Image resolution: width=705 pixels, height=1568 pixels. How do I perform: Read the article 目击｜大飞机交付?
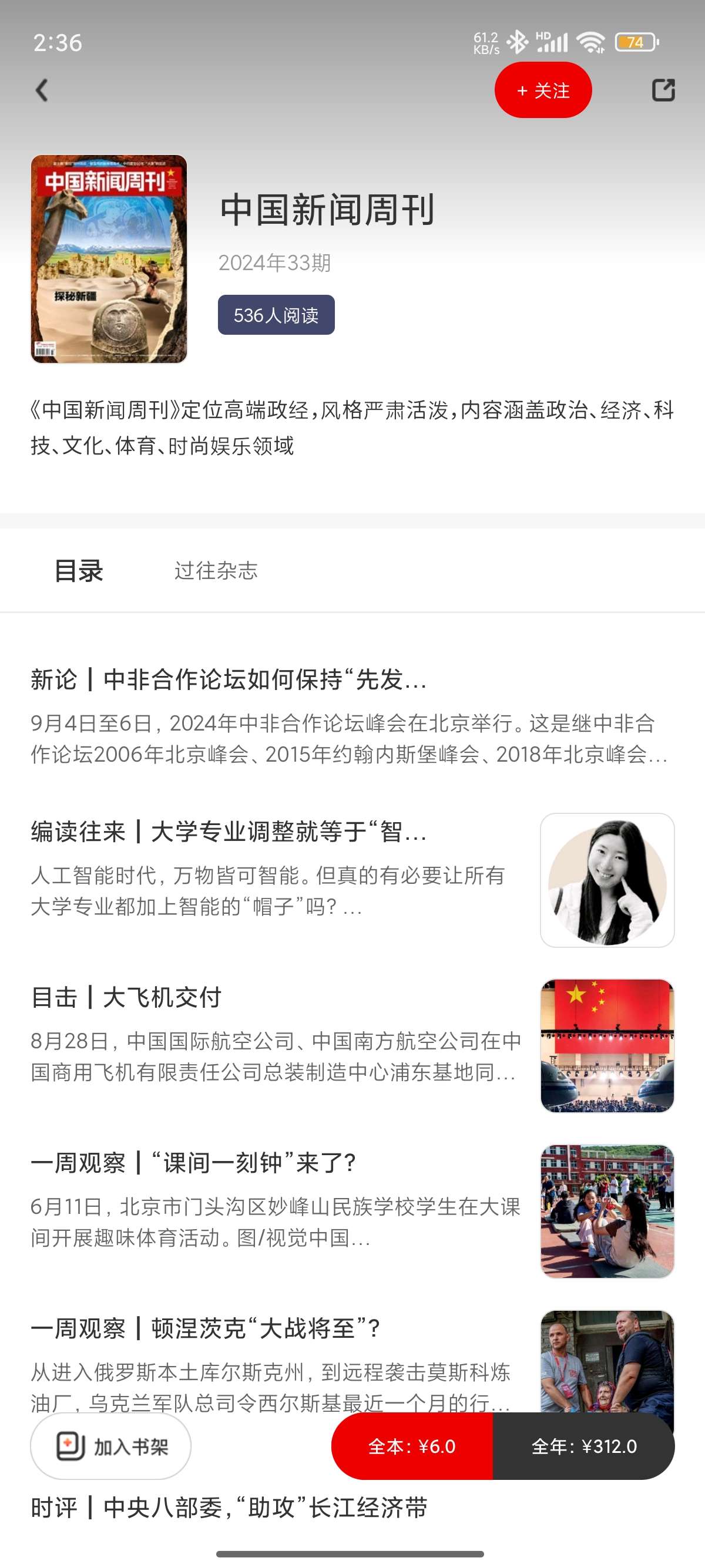click(x=126, y=997)
